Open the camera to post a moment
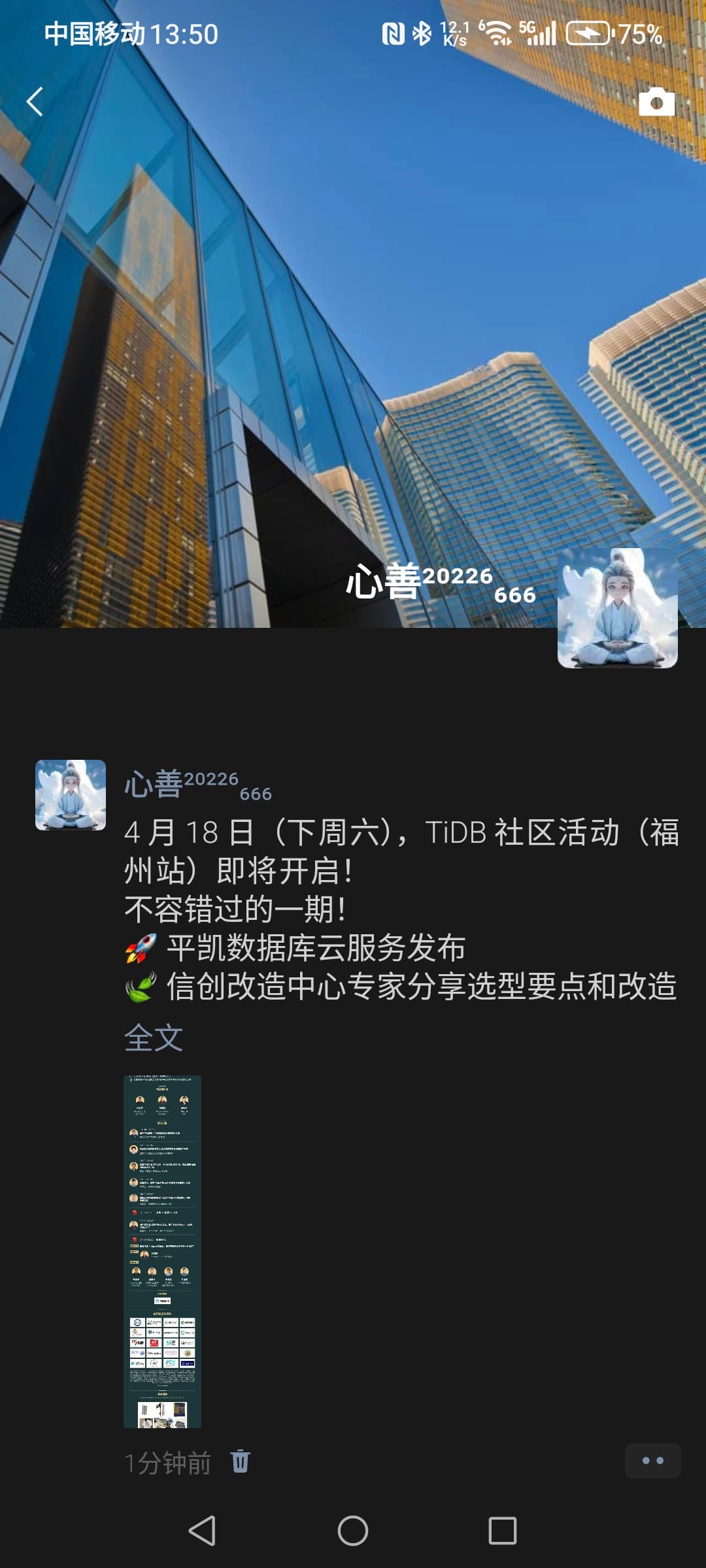 tap(656, 102)
